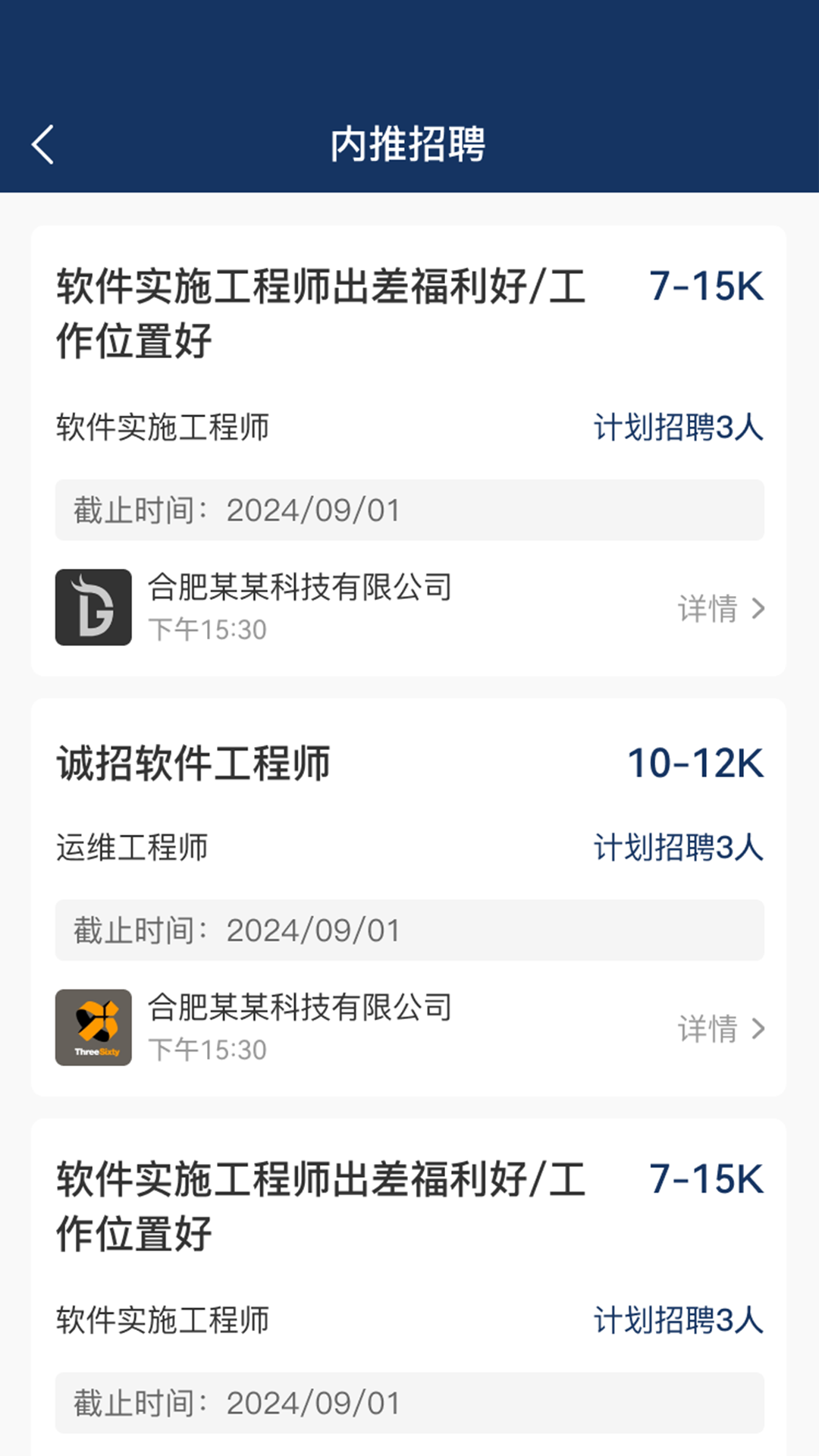Expand details of the first job card
Screen dimensions: 819x1456
708,607
